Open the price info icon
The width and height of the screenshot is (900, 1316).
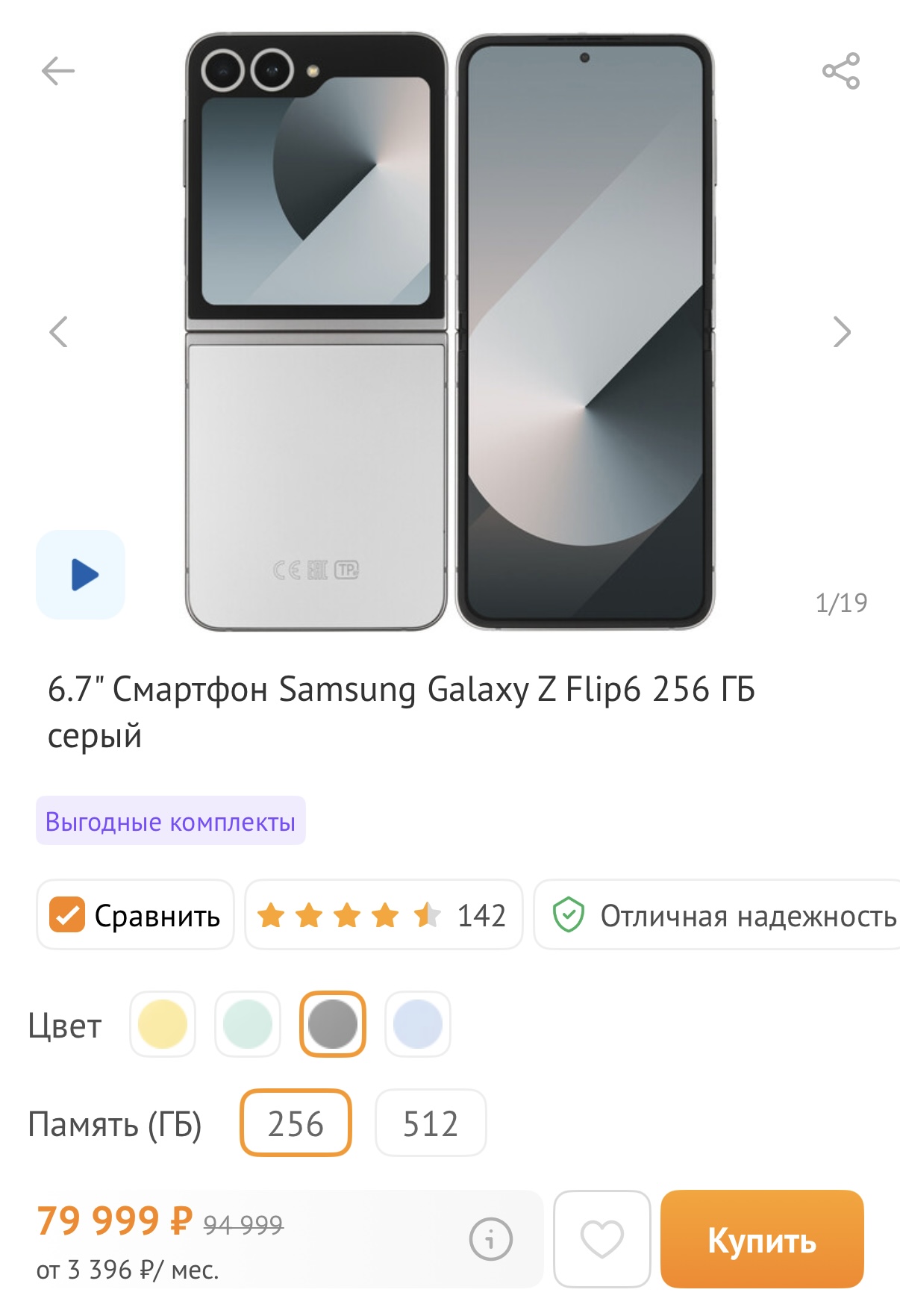pos(490,1240)
